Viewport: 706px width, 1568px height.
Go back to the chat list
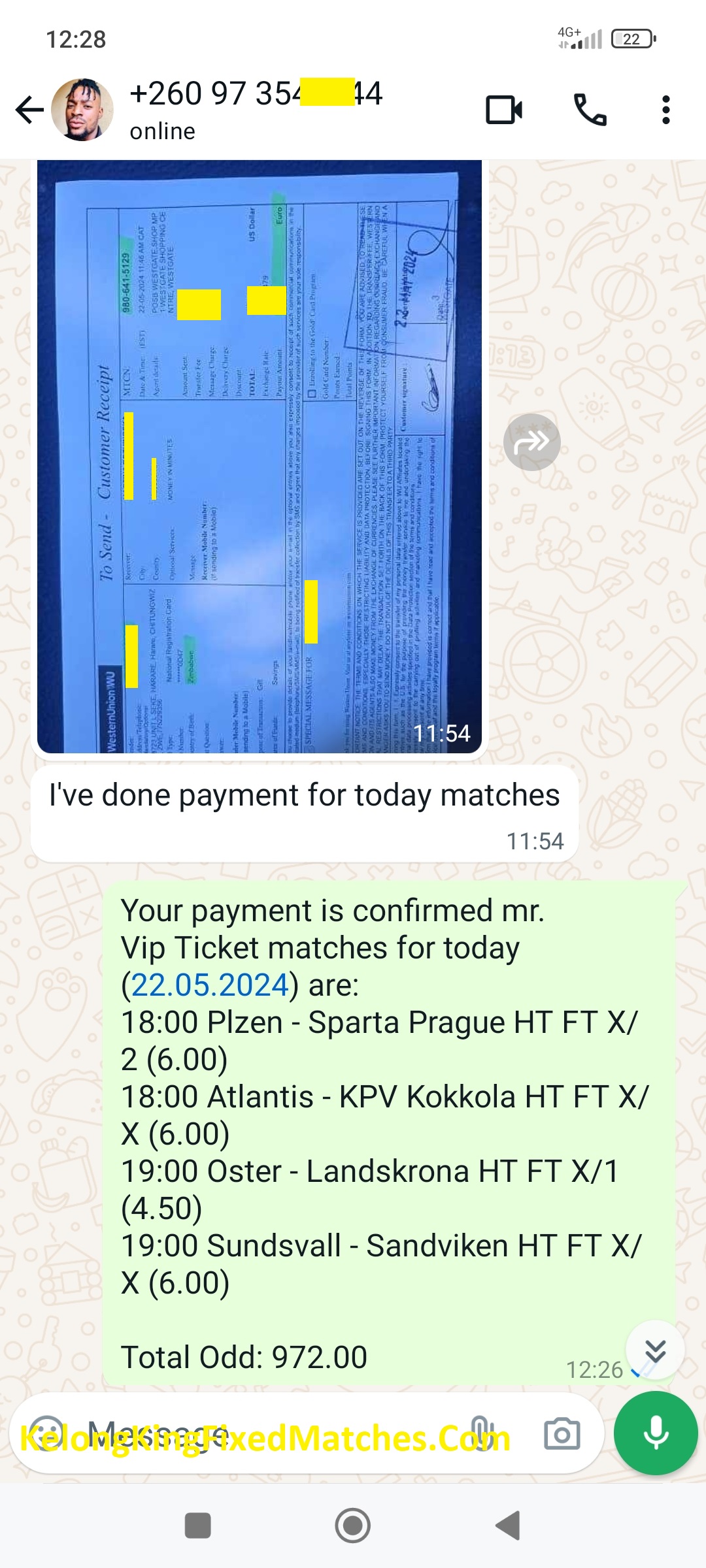click(x=29, y=110)
